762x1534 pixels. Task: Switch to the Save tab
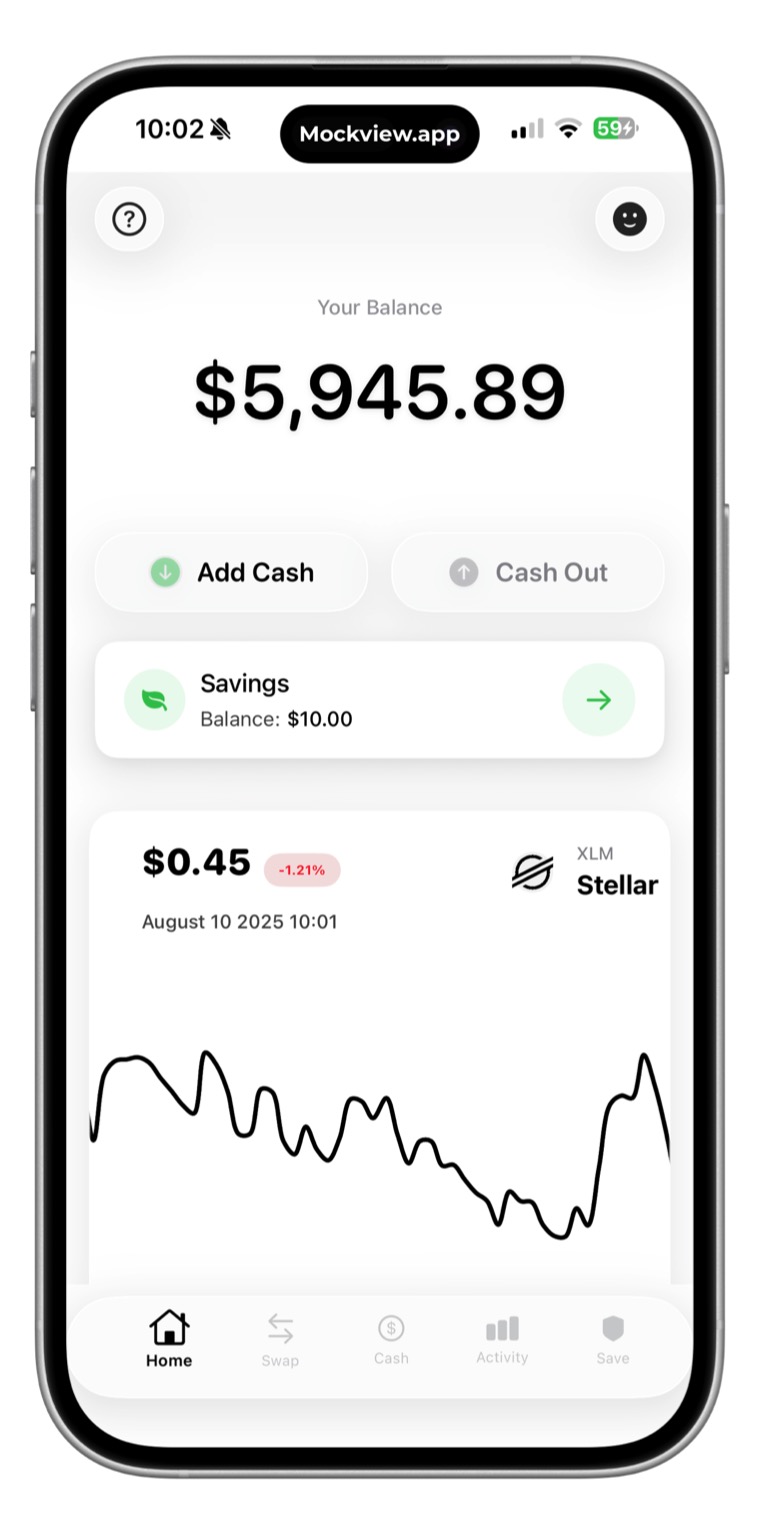point(613,1340)
